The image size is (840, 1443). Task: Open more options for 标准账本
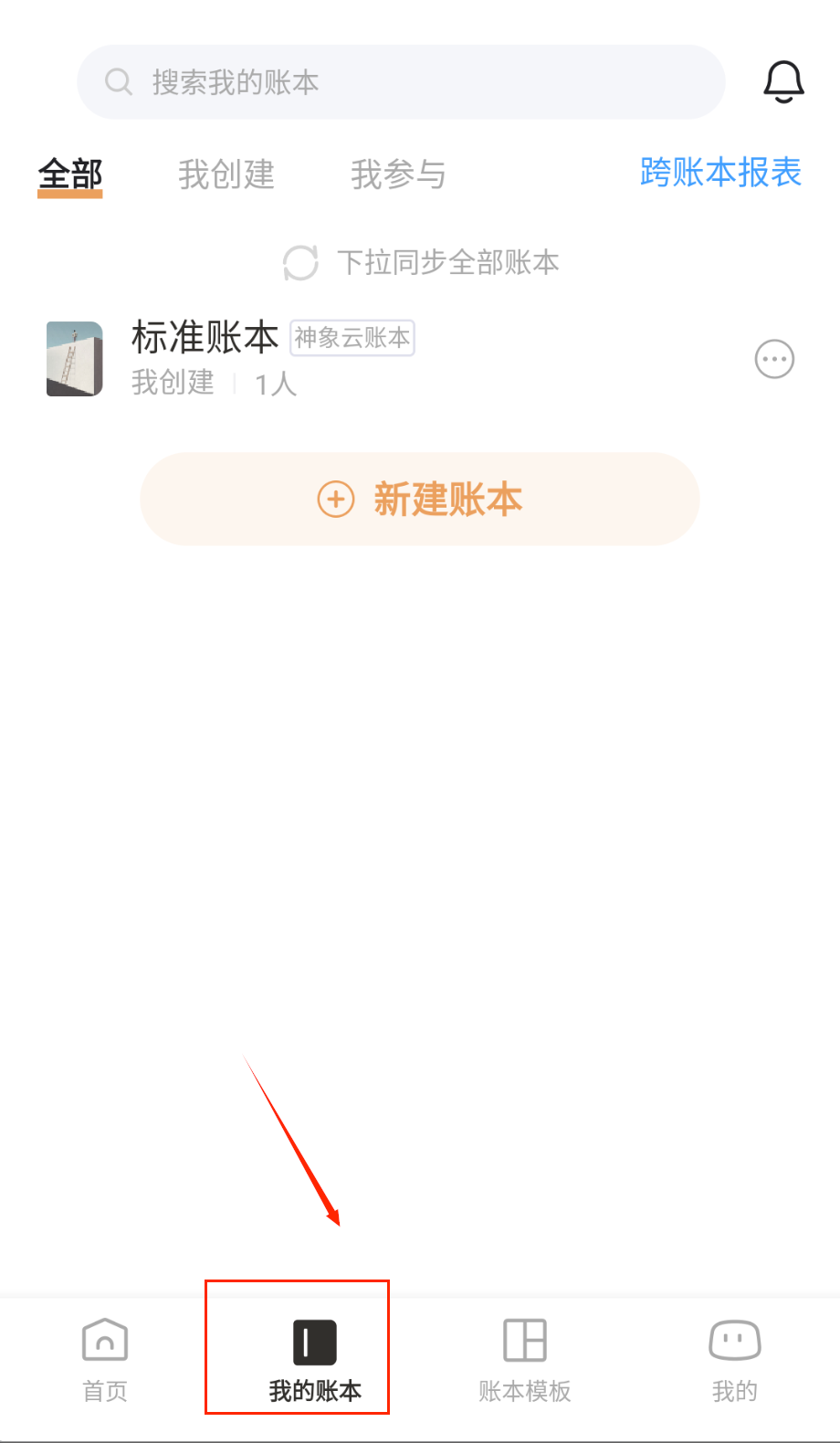774,359
